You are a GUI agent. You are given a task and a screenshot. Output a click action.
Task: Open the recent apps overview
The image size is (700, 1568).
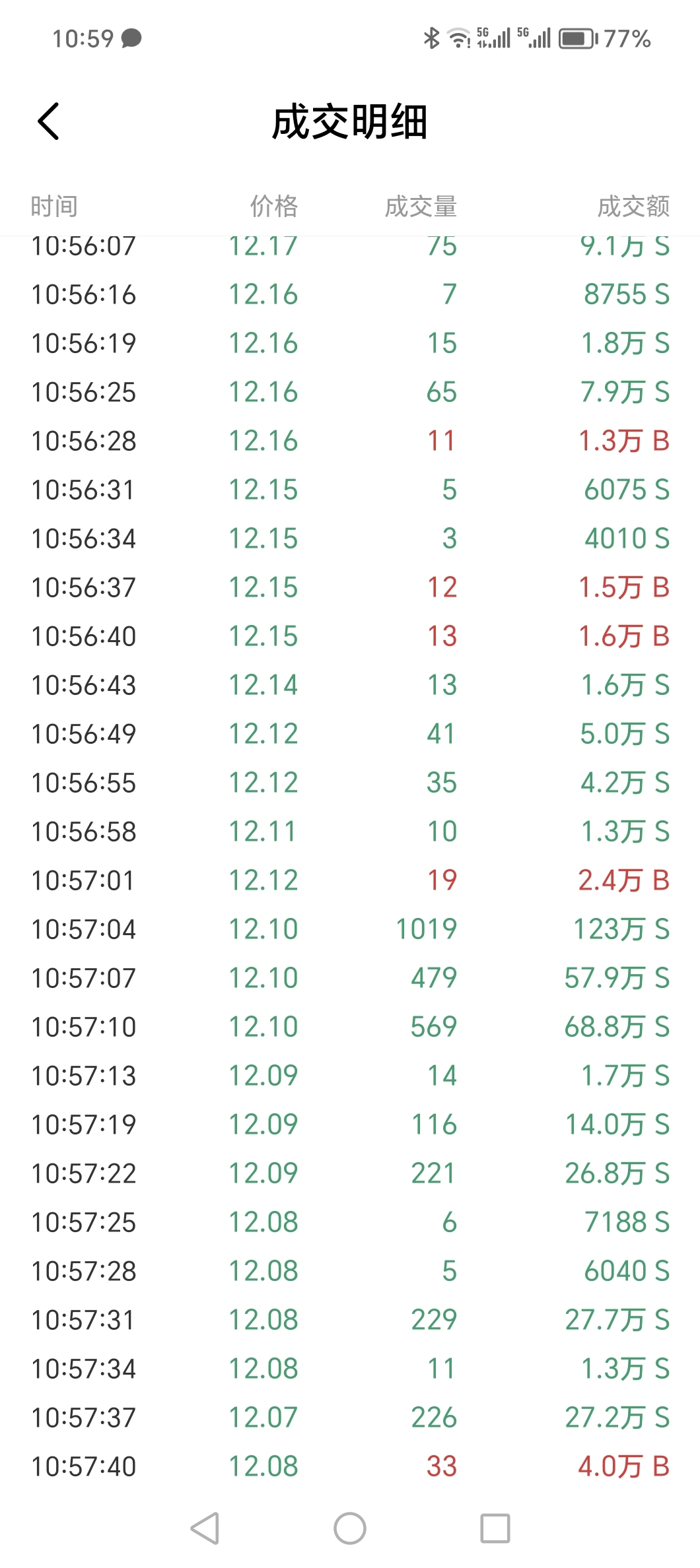click(x=495, y=1528)
